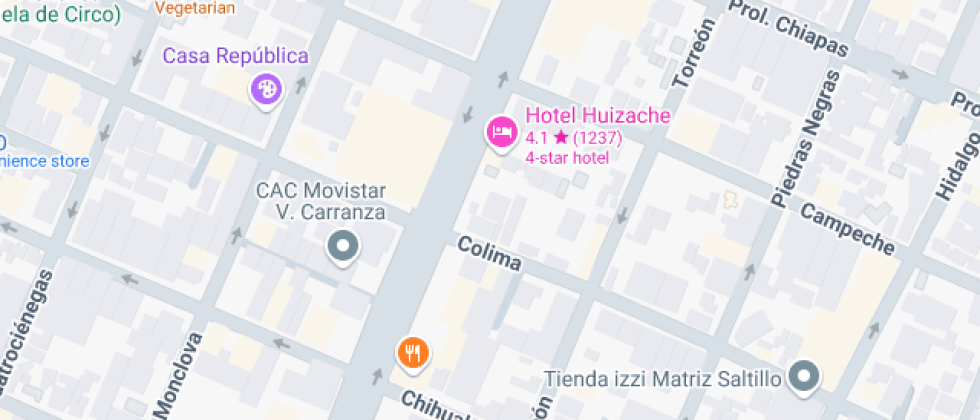Tap the orange restaurant pin
This screenshot has width=980, height=420.
413,351
